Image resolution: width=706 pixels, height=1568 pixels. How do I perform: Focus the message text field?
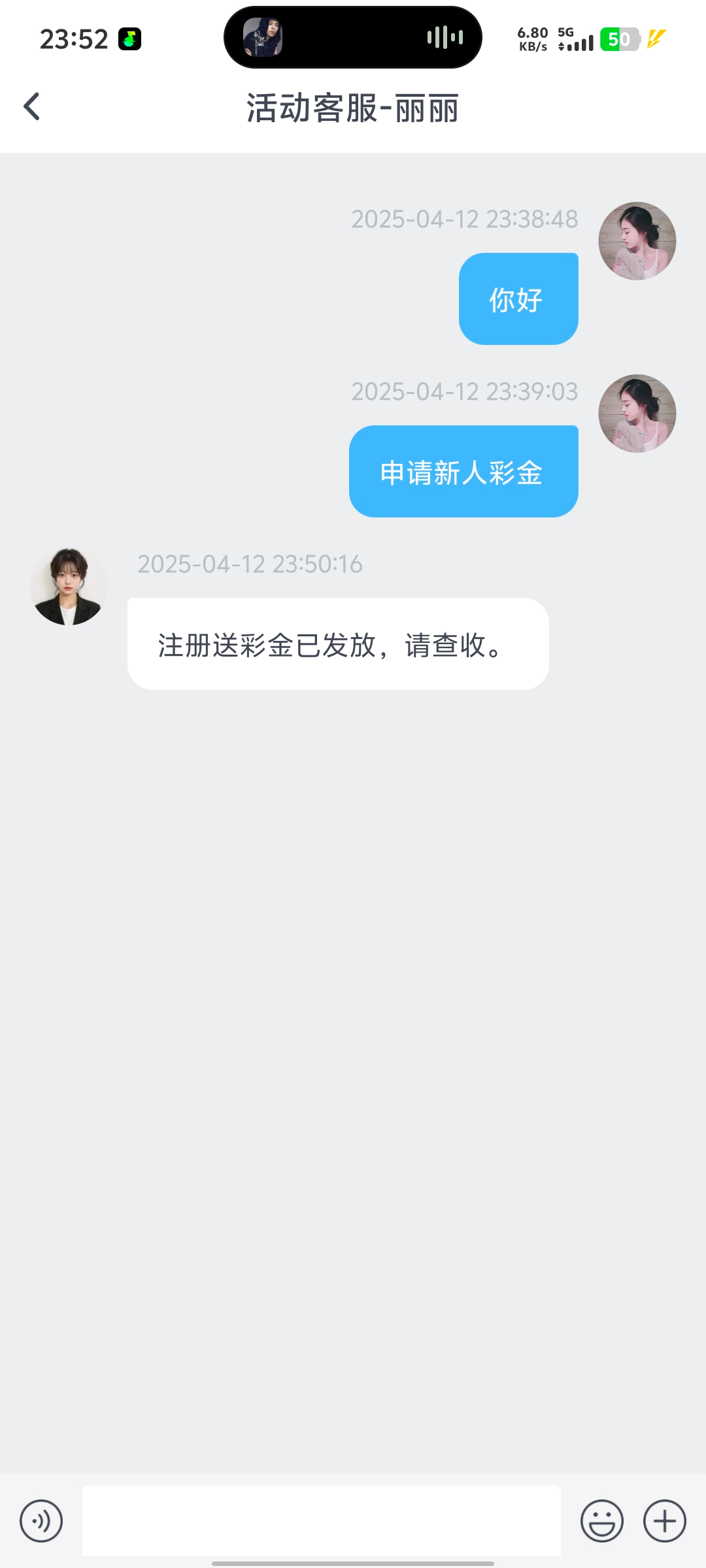coord(321,1520)
